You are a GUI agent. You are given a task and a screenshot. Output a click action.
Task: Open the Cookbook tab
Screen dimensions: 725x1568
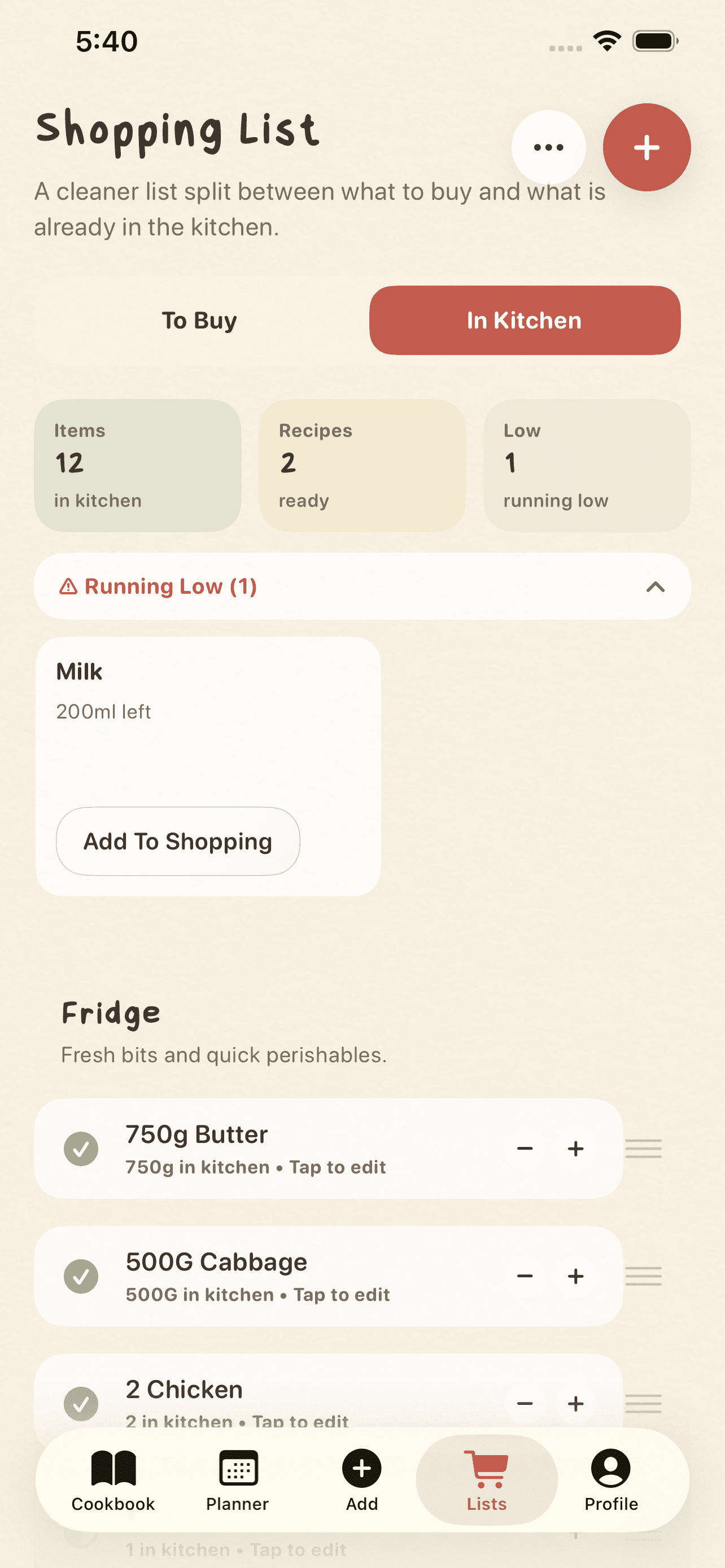point(112,1481)
